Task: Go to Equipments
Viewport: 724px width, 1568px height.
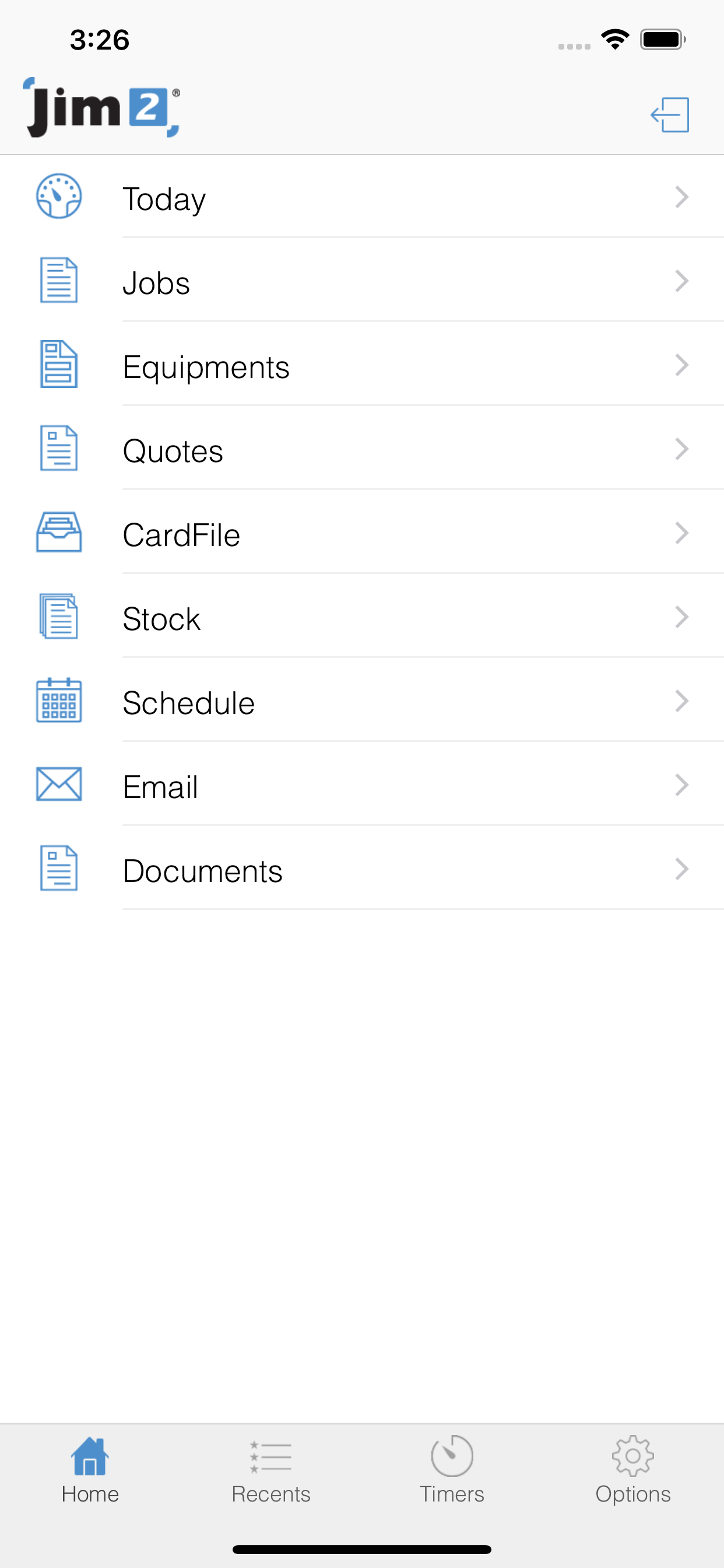Action: coord(362,365)
